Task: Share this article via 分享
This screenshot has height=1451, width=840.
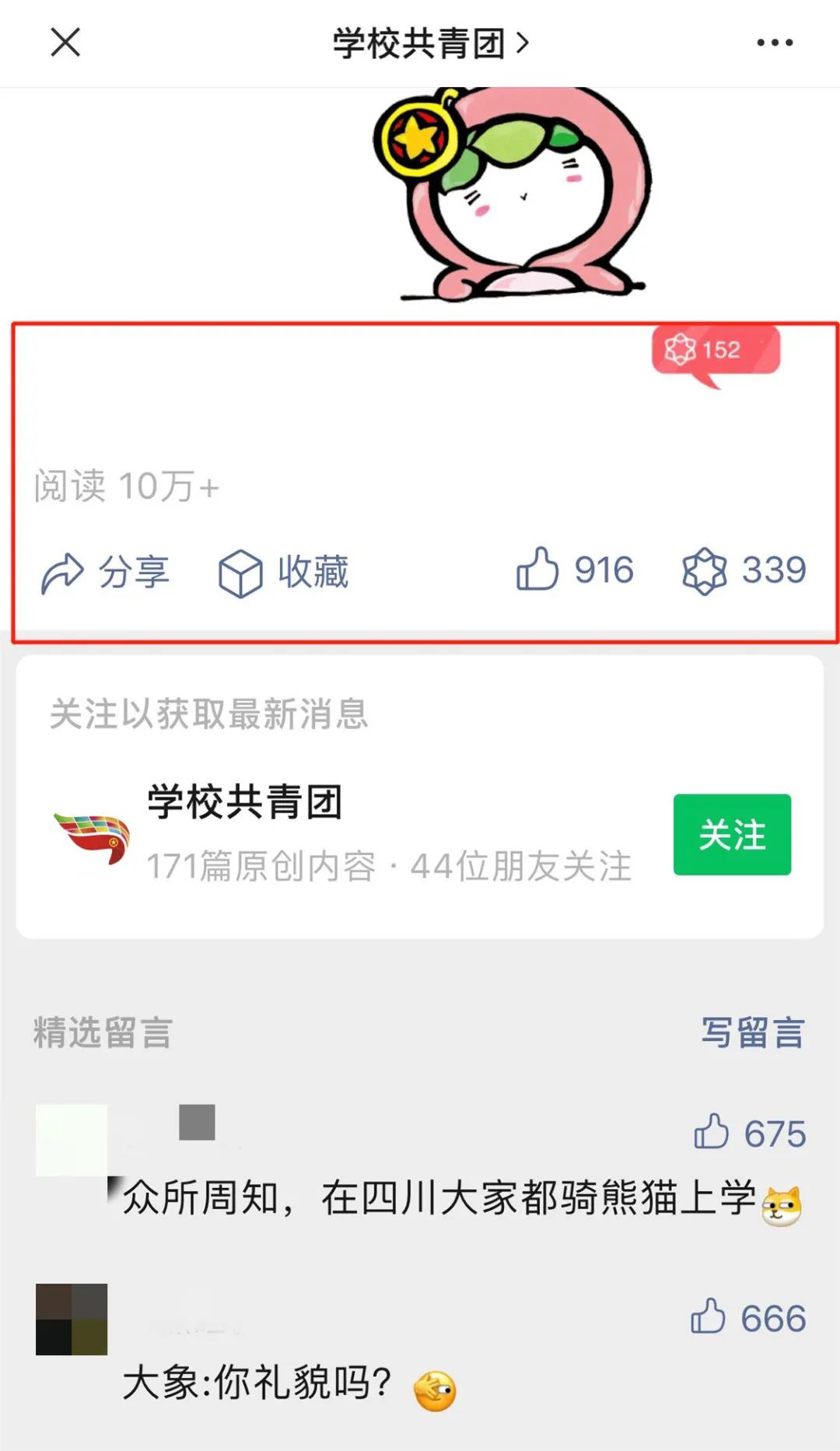Action: [x=105, y=573]
